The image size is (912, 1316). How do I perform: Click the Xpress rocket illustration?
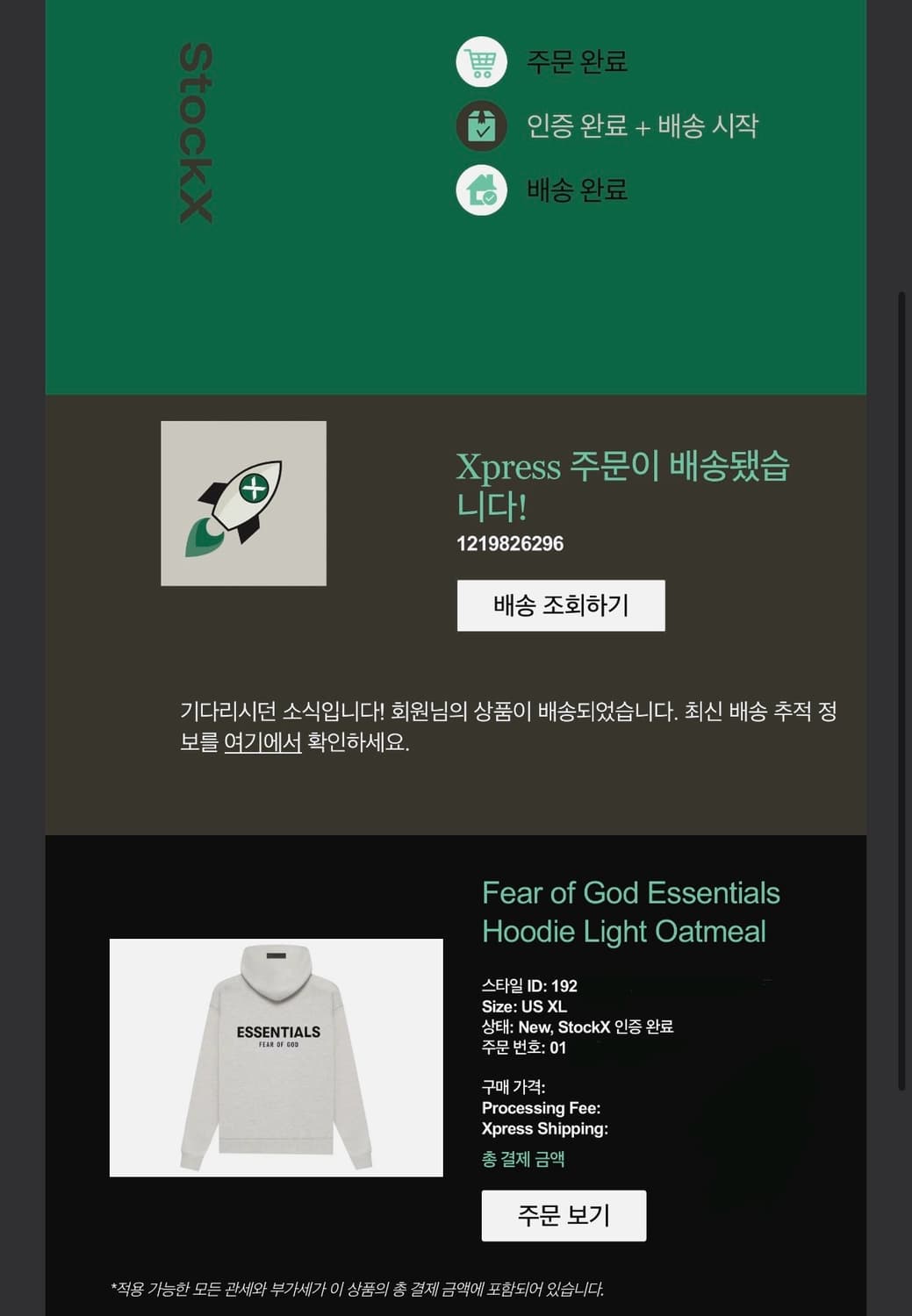[242, 504]
